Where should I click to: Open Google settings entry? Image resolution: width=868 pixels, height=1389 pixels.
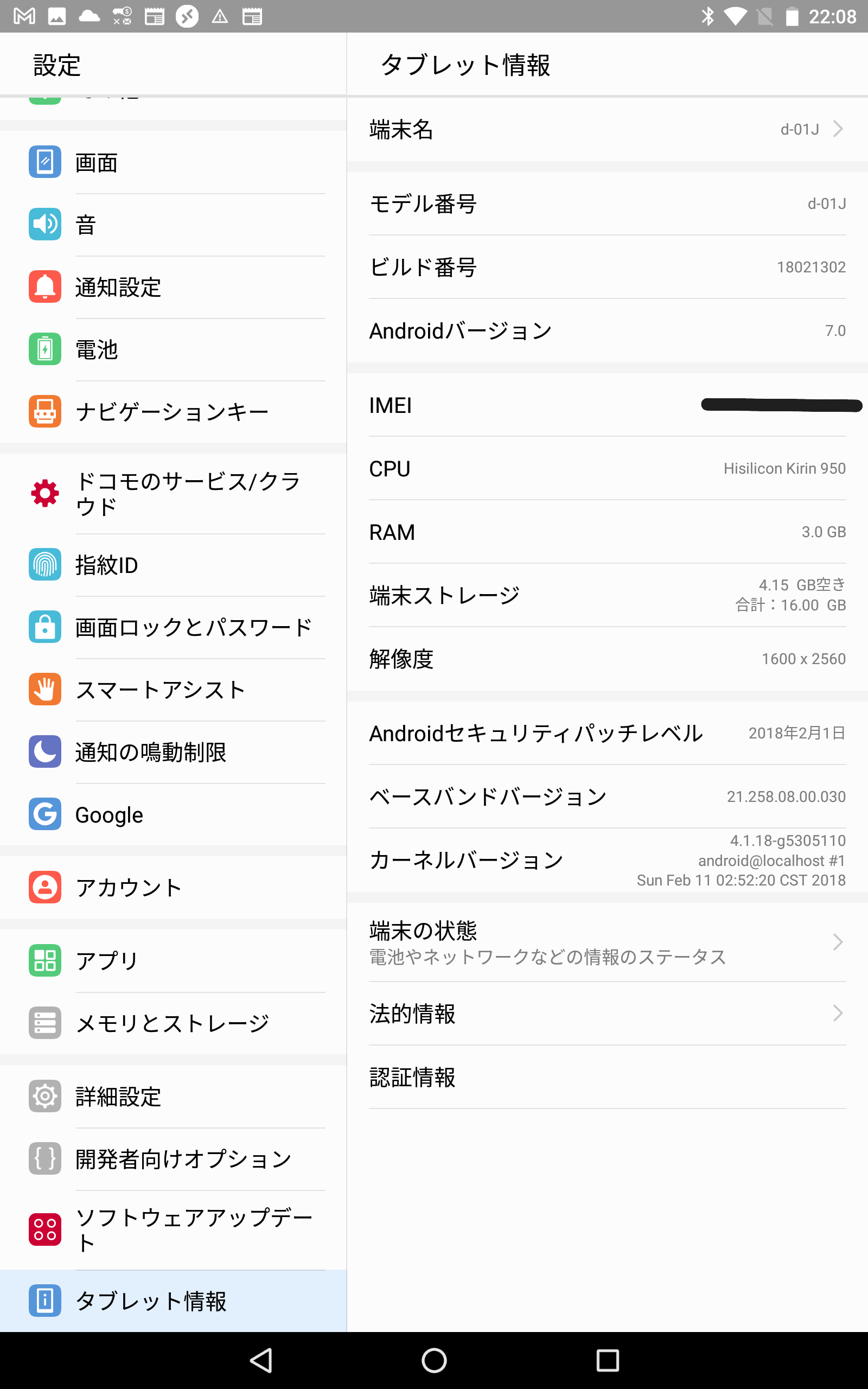point(173,814)
